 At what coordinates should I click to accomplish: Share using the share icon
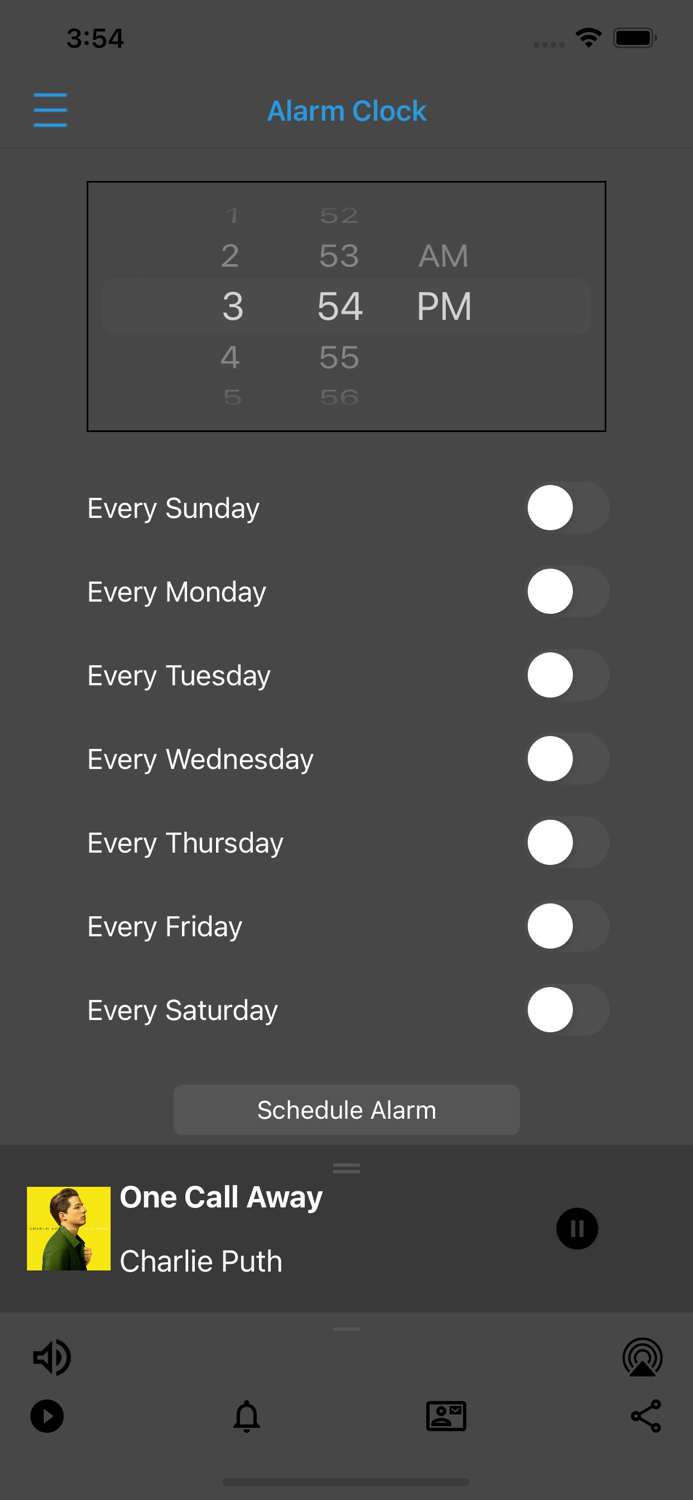[646, 1416]
